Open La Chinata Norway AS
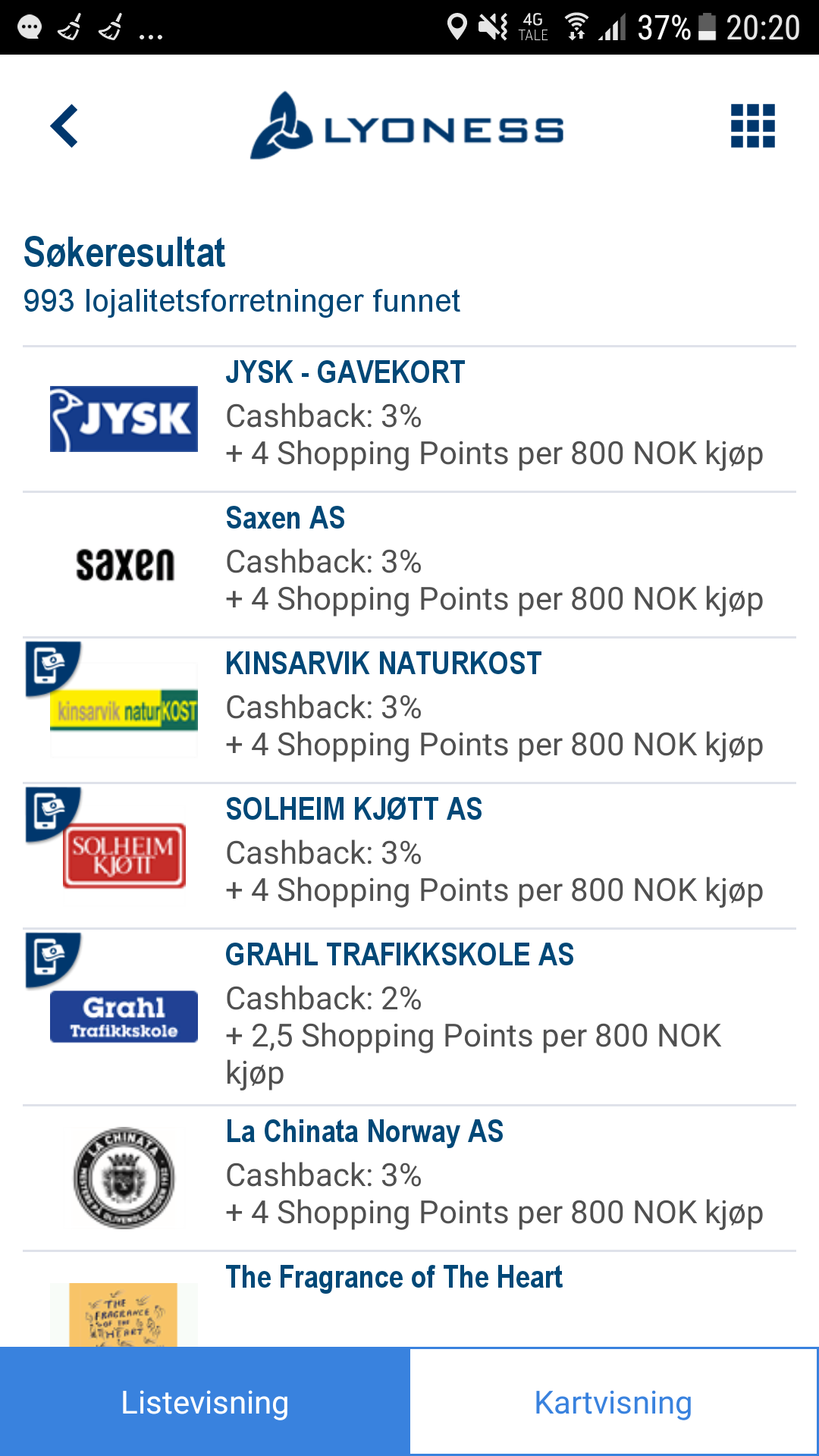Image resolution: width=819 pixels, height=1456 pixels. point(409,1178)
